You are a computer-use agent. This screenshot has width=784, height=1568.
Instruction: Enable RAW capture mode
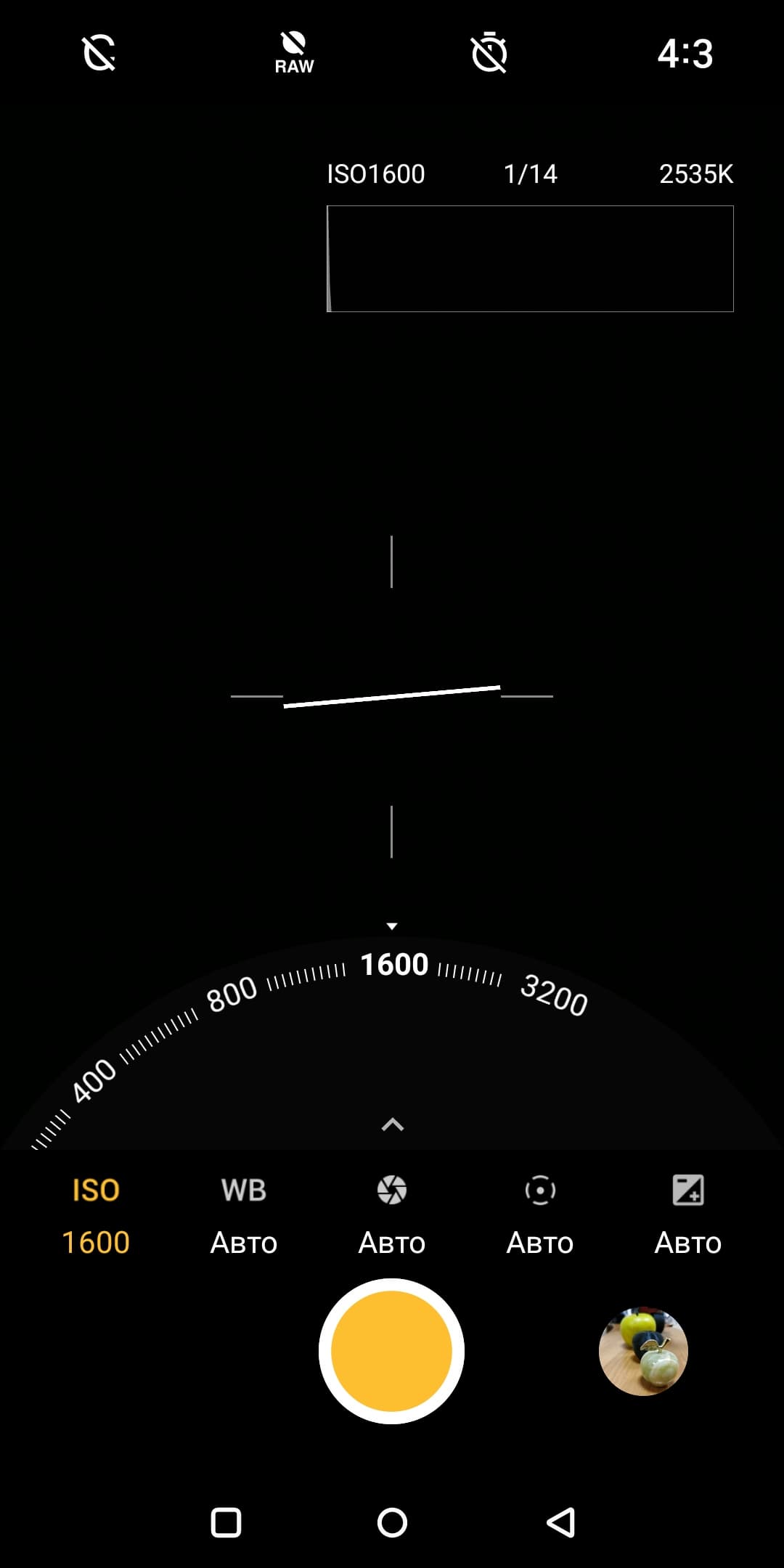[294, 54]
